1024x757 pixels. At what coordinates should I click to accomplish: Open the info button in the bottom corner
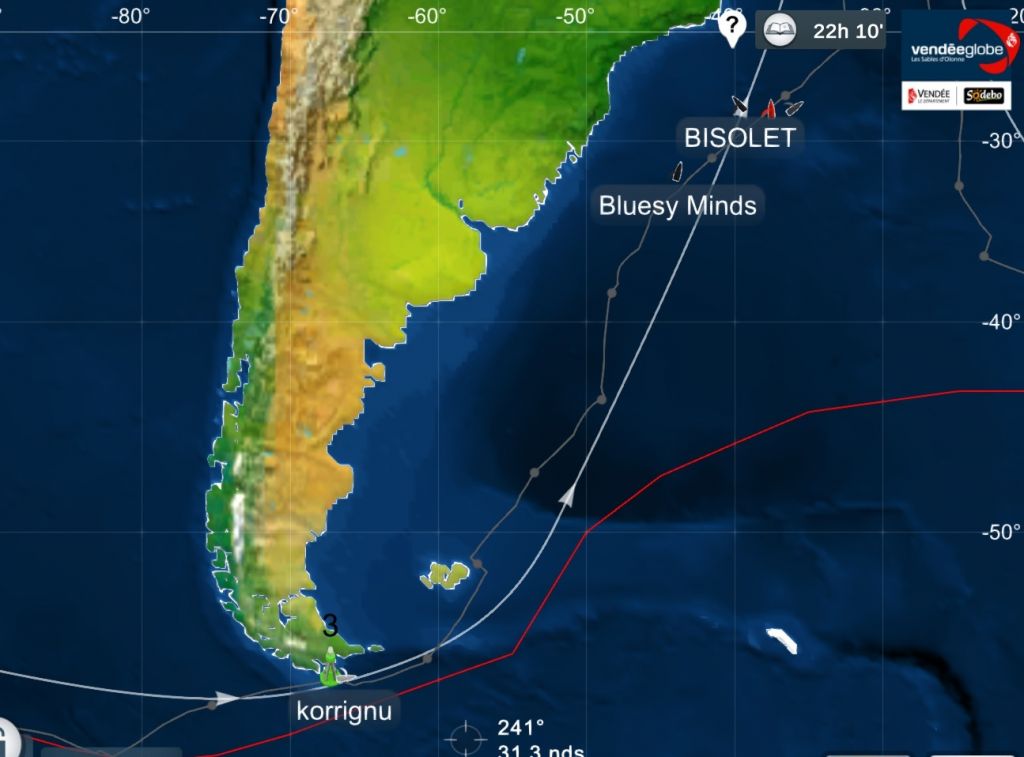pos(6,740)
